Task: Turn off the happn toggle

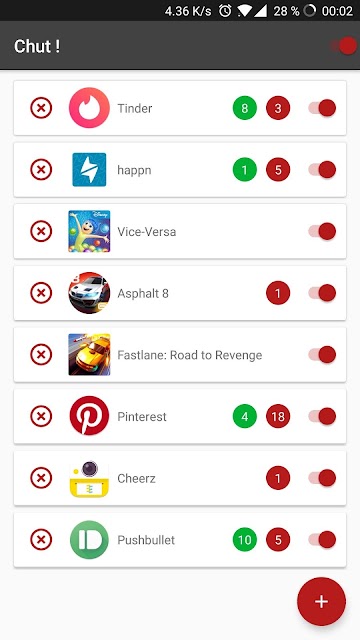Action: click(322, 169)
